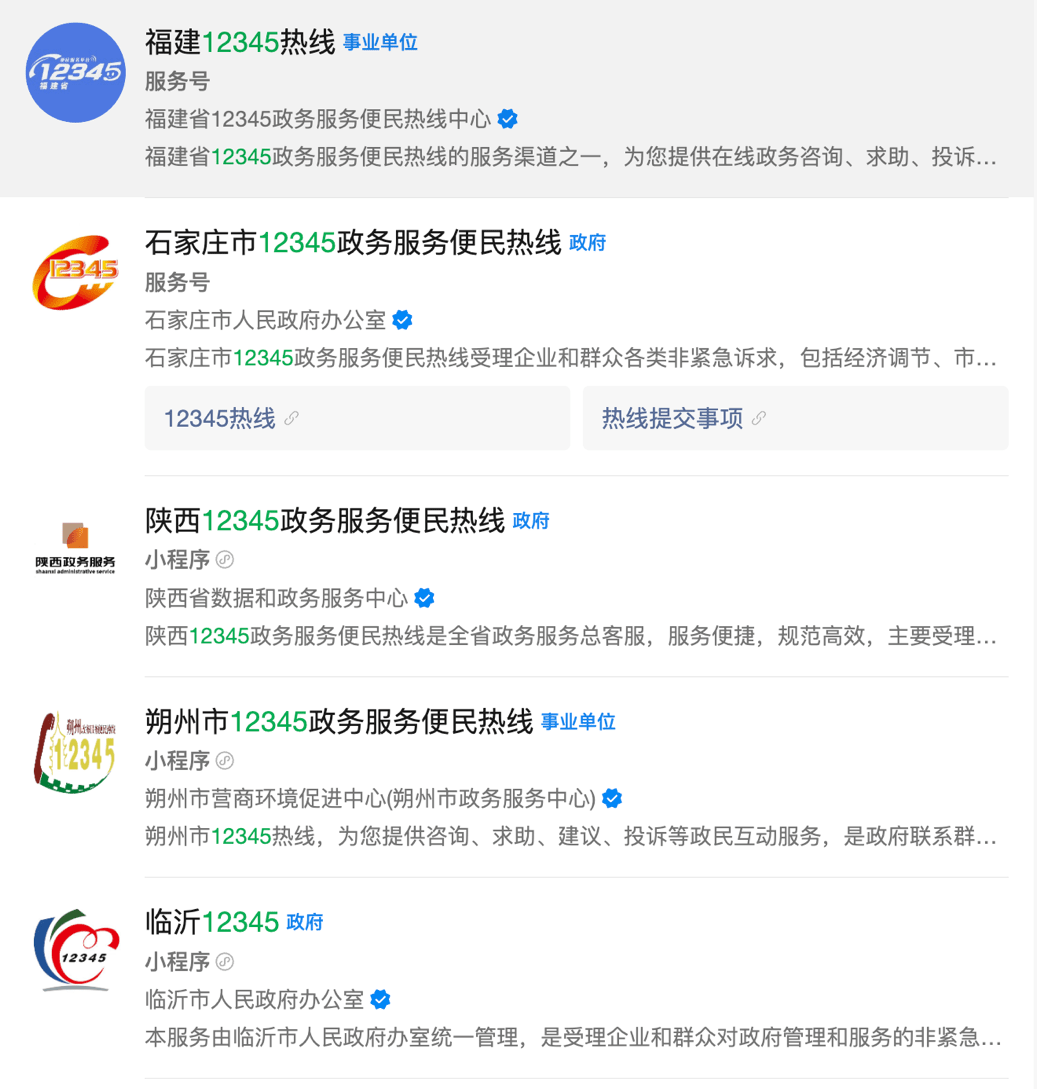
Task: Open the 福建12345热线 service account result
Action: pos(240,42)
